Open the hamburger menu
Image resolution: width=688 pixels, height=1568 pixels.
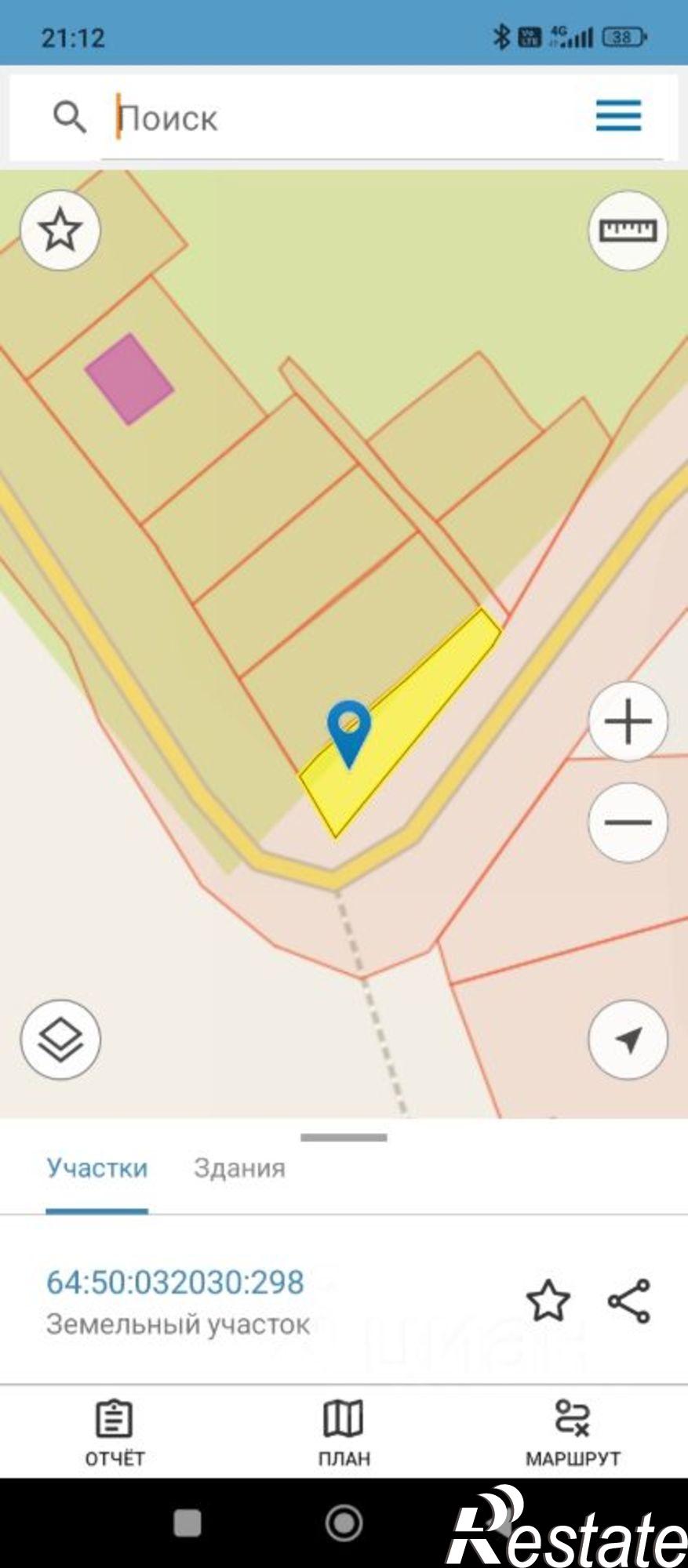(618, 116)
